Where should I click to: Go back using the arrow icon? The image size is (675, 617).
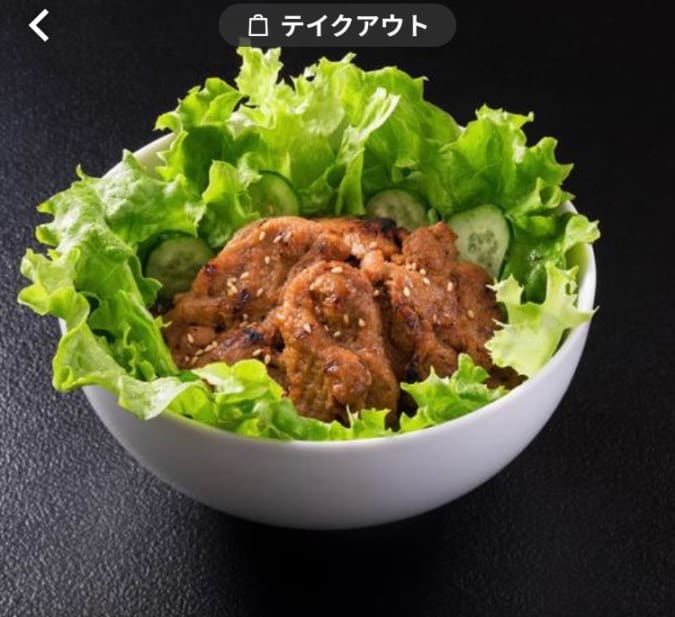click(x=39, y=25)
